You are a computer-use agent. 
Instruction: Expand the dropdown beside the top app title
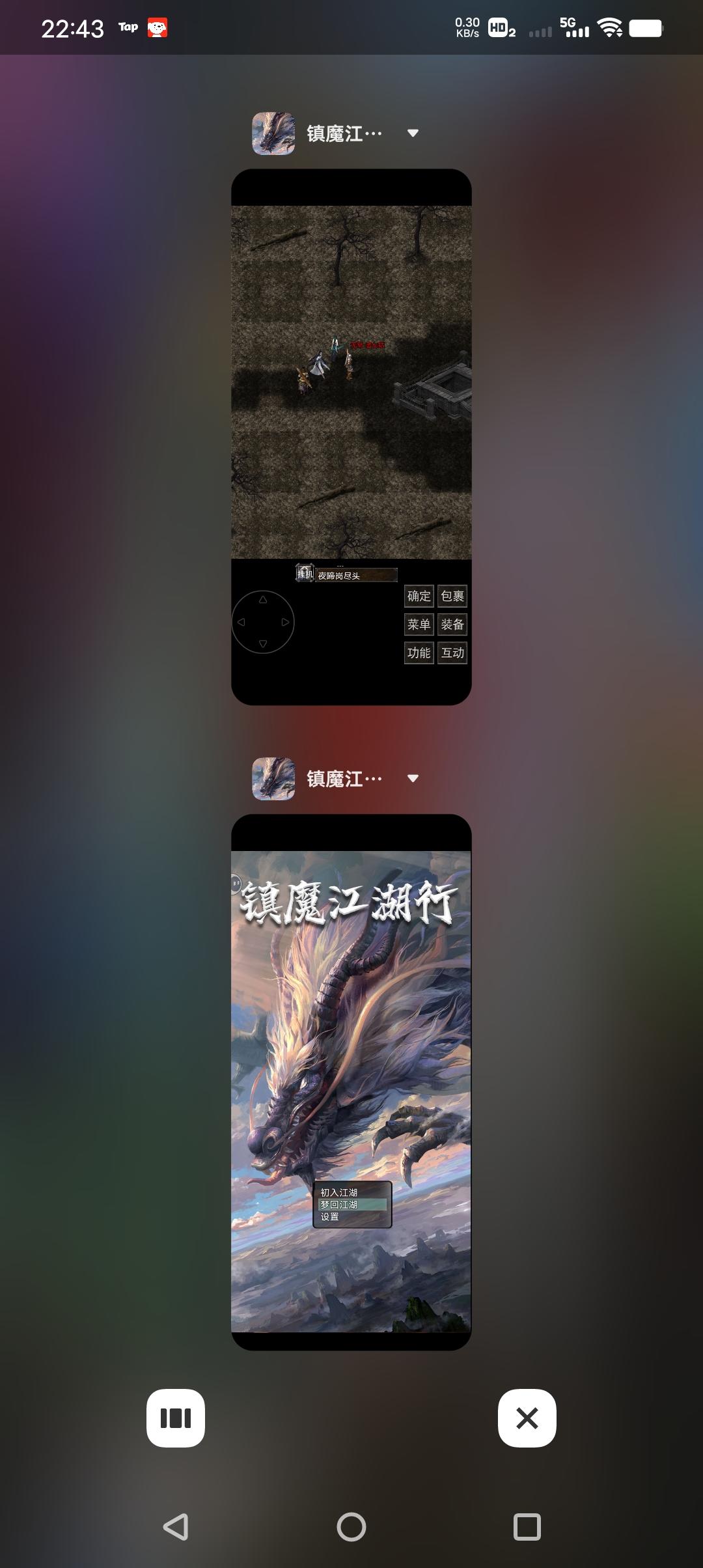(413, 133)
